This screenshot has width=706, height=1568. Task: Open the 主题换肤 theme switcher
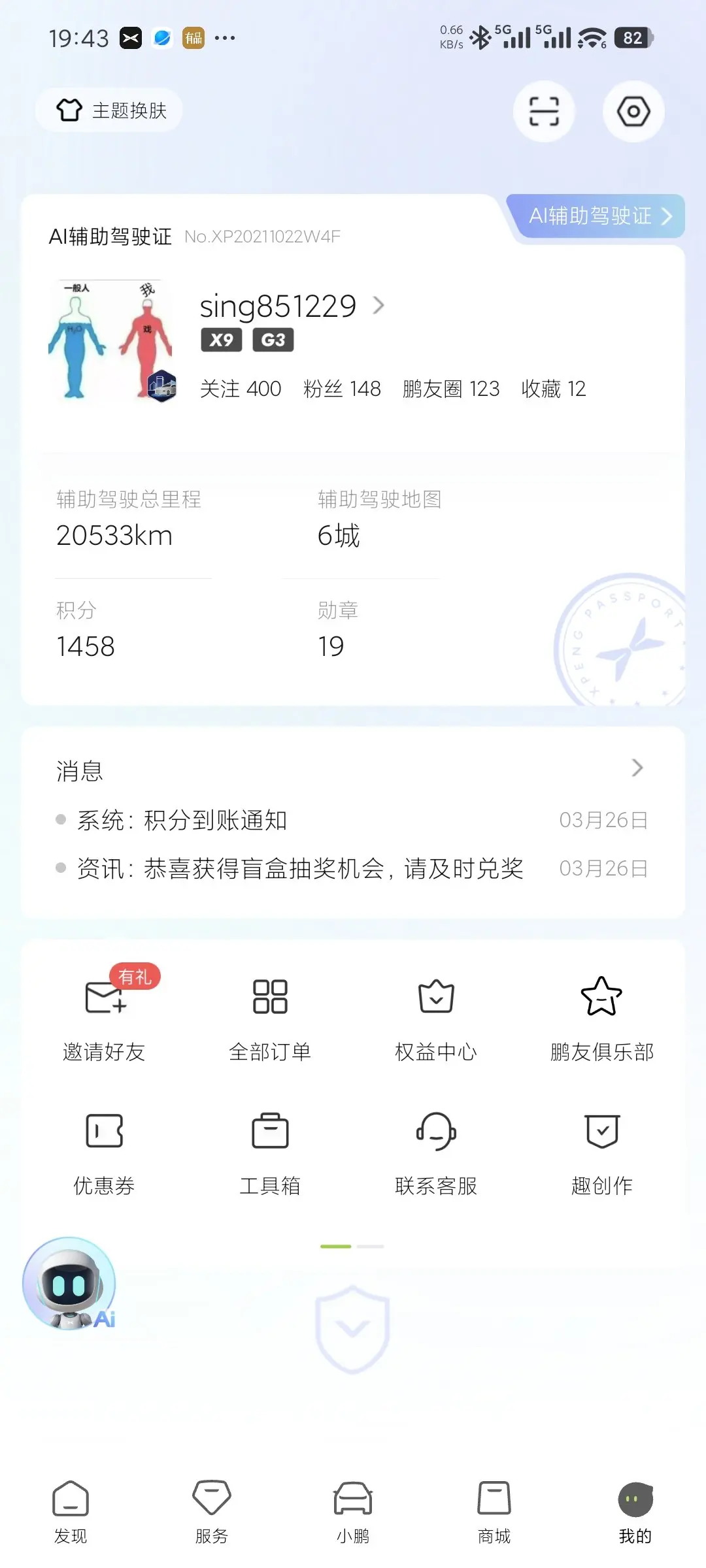pyautogui.click(x=109, y=110)
